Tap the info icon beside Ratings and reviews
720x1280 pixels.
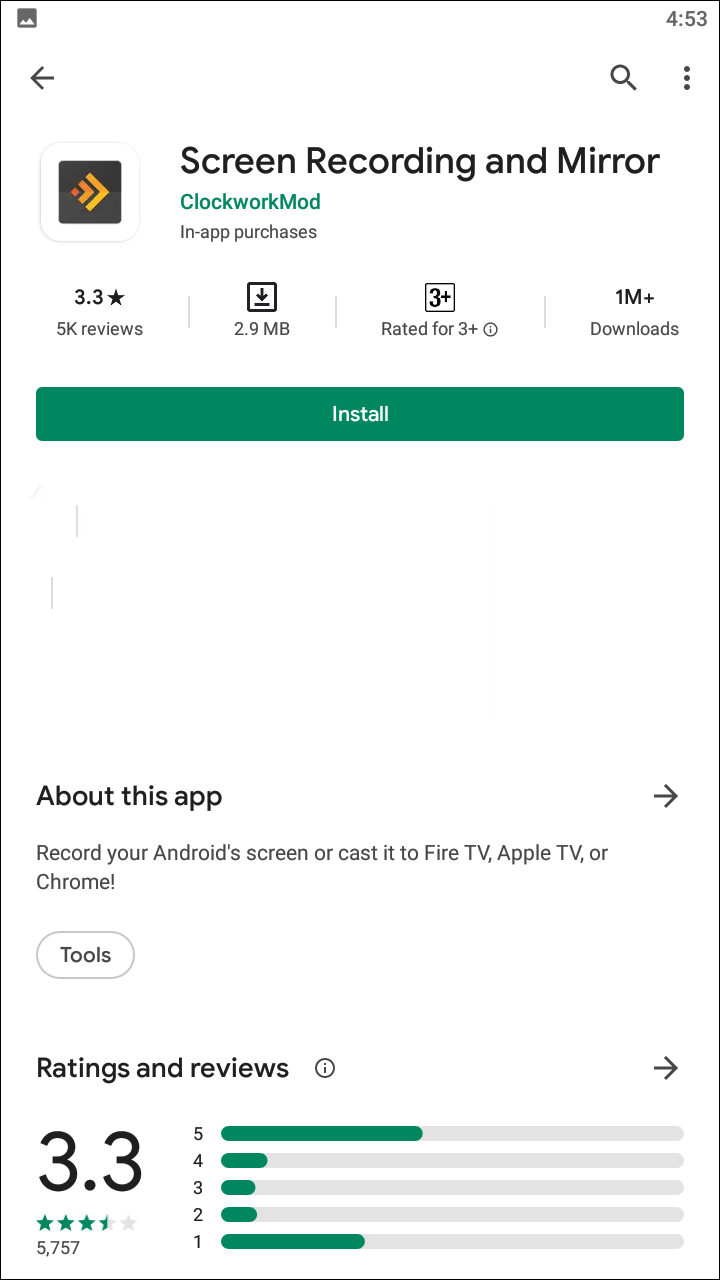tap(325, 1068)
